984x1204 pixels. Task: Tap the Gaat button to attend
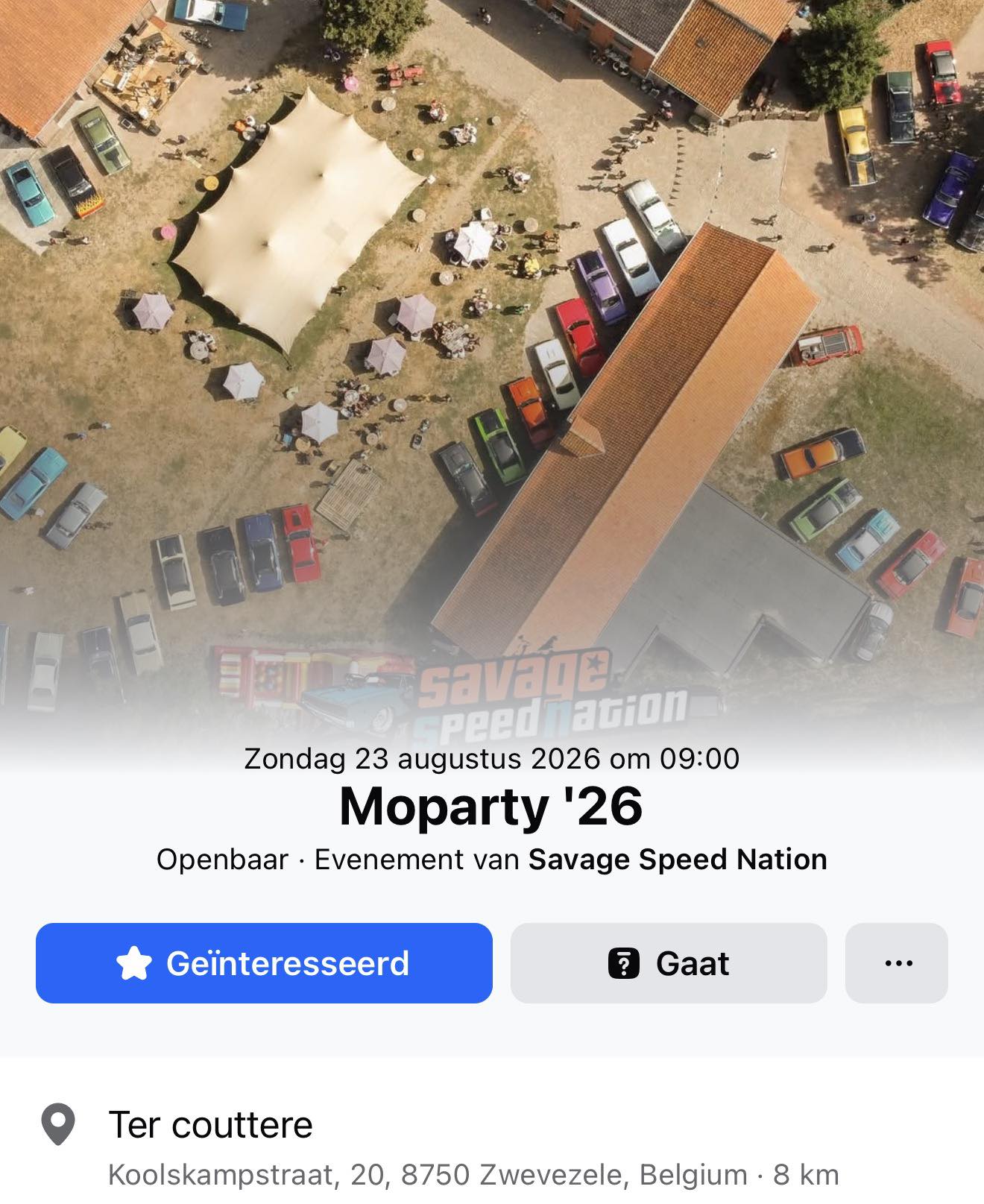point(669,962)
